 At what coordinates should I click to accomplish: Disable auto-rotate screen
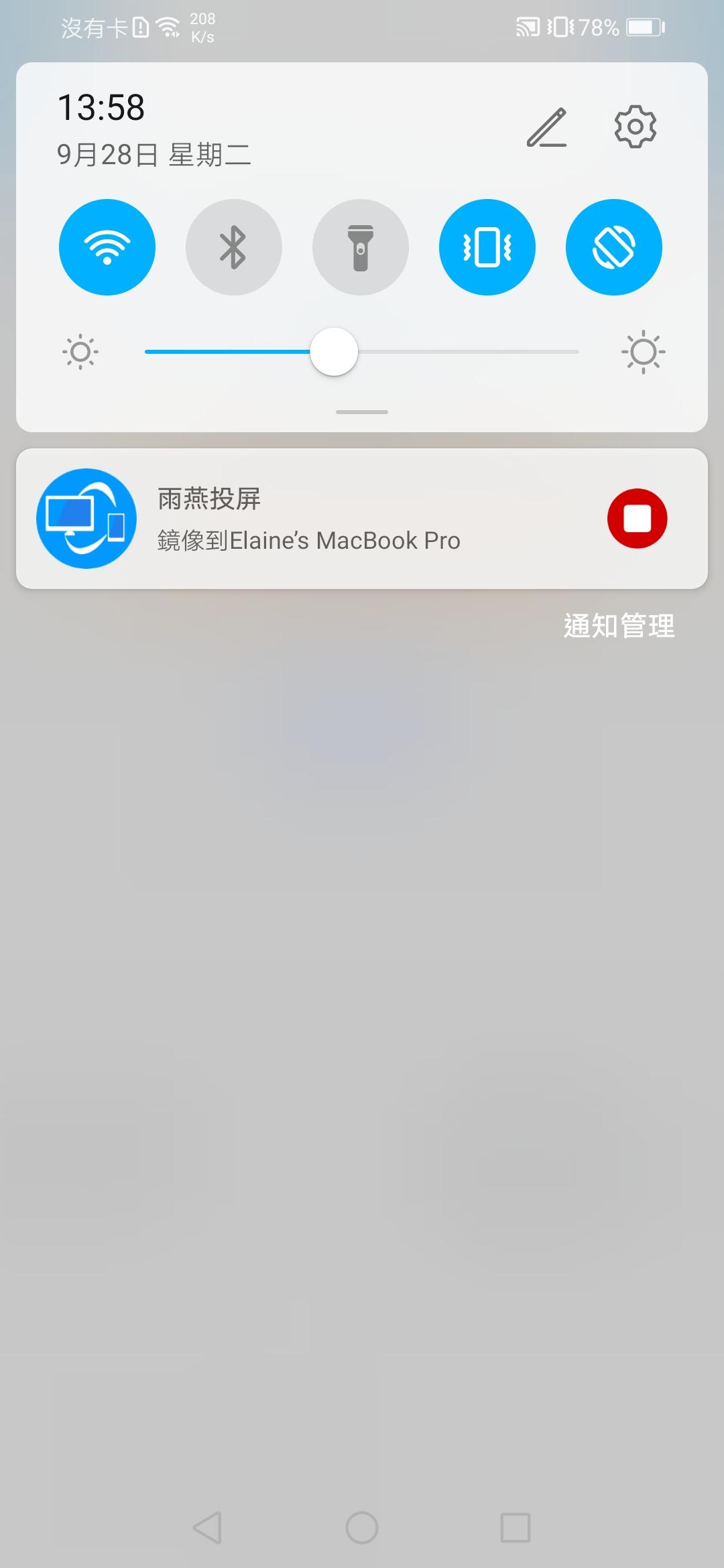click(x=613, y=247)
